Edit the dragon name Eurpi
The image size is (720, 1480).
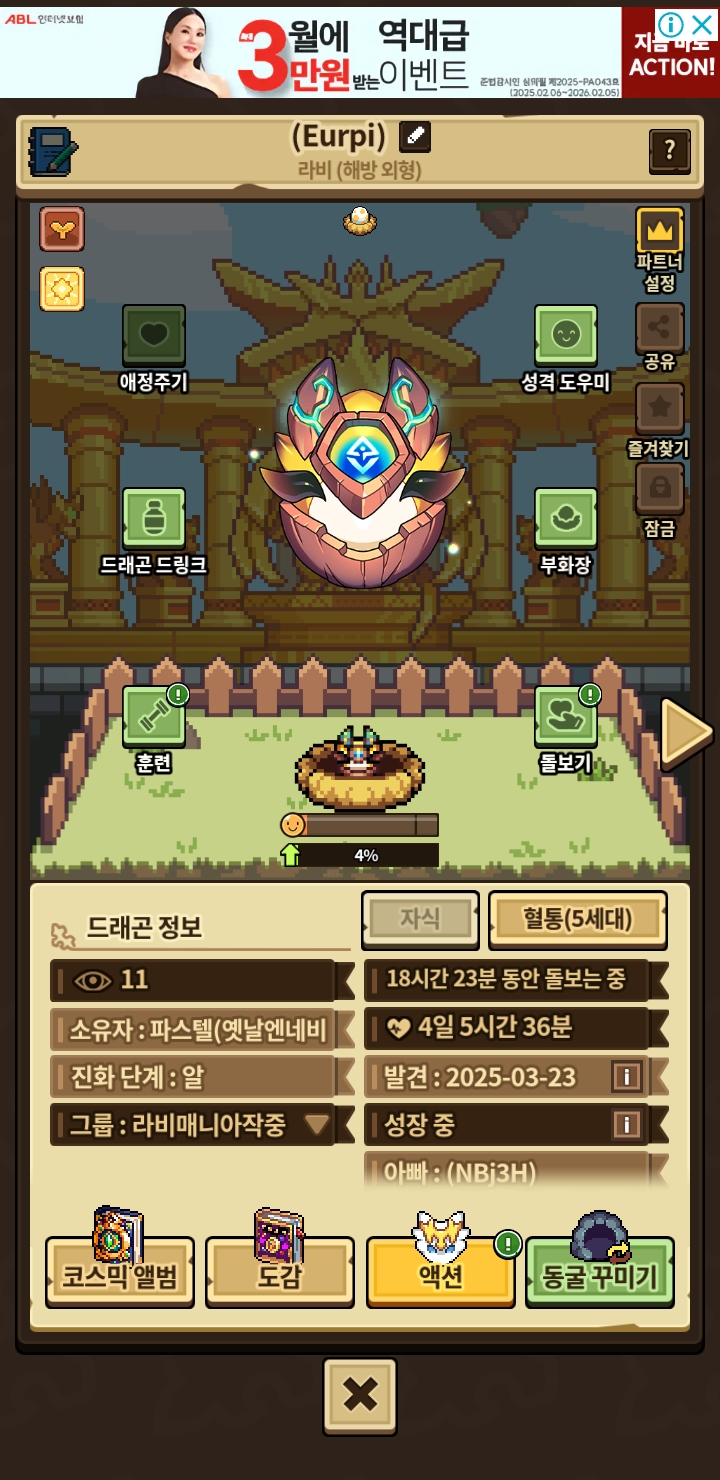414,136
